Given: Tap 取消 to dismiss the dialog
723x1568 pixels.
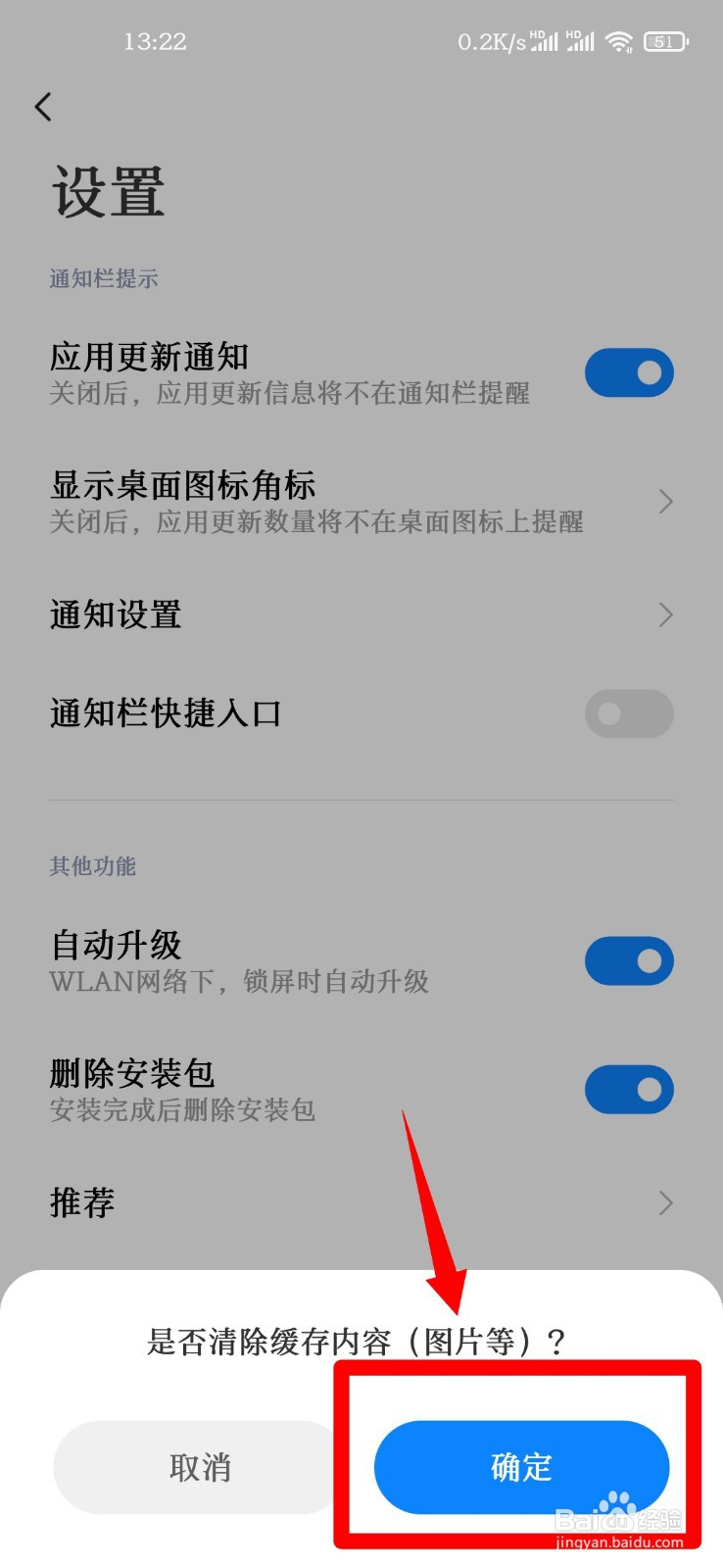Looking at the screenshot, I should tap(201, 1467).
